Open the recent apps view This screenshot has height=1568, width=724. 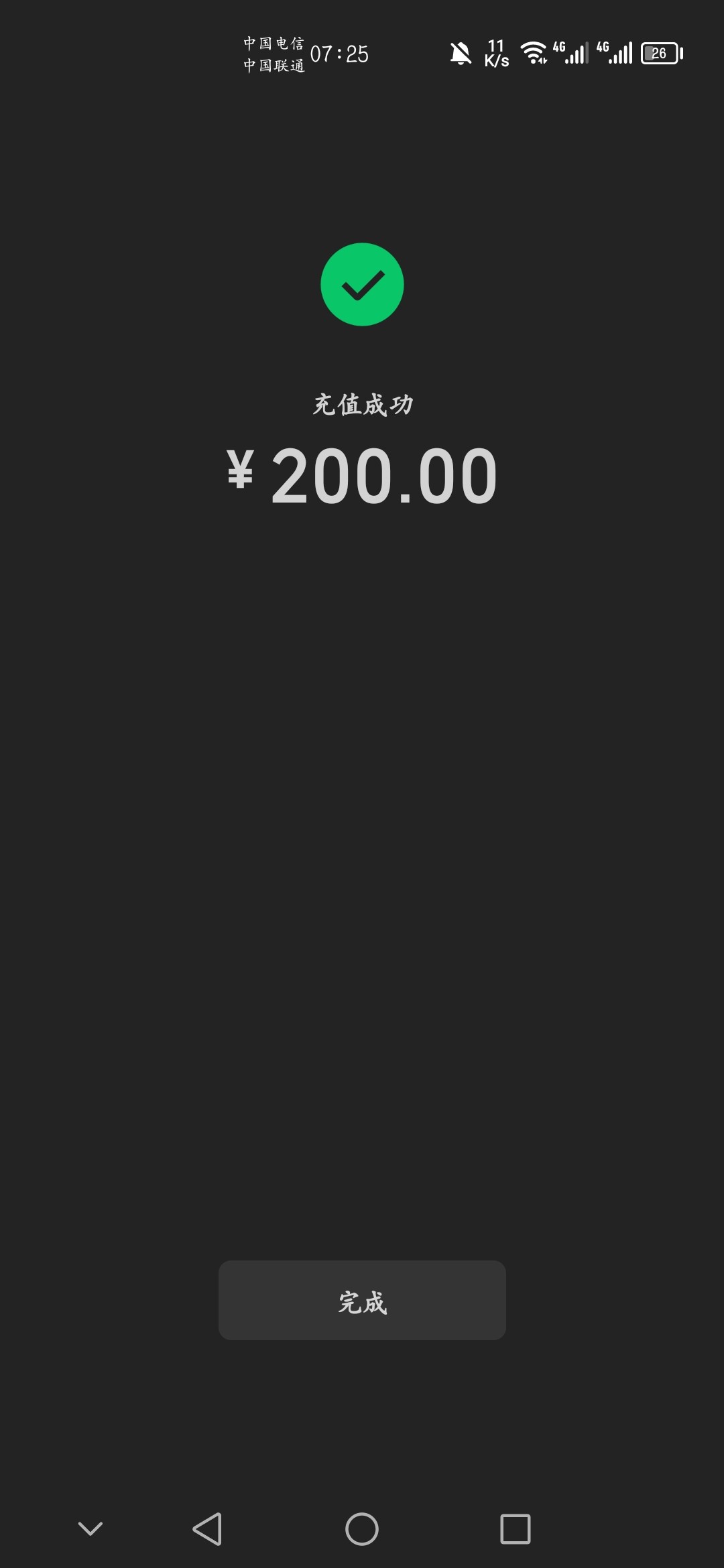516,1529
